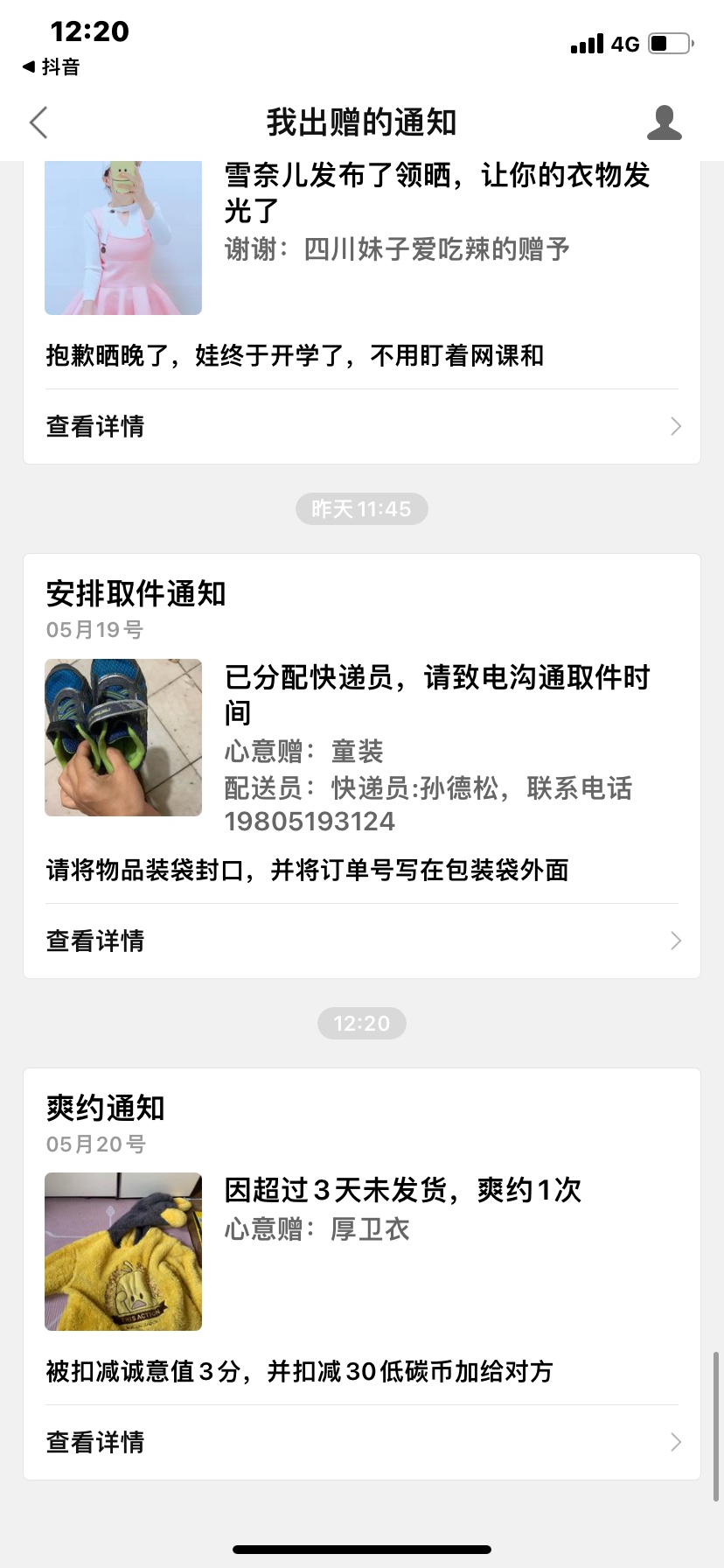
Task: Return to 抖音 via the status bar link
Action: pos(52,66)
